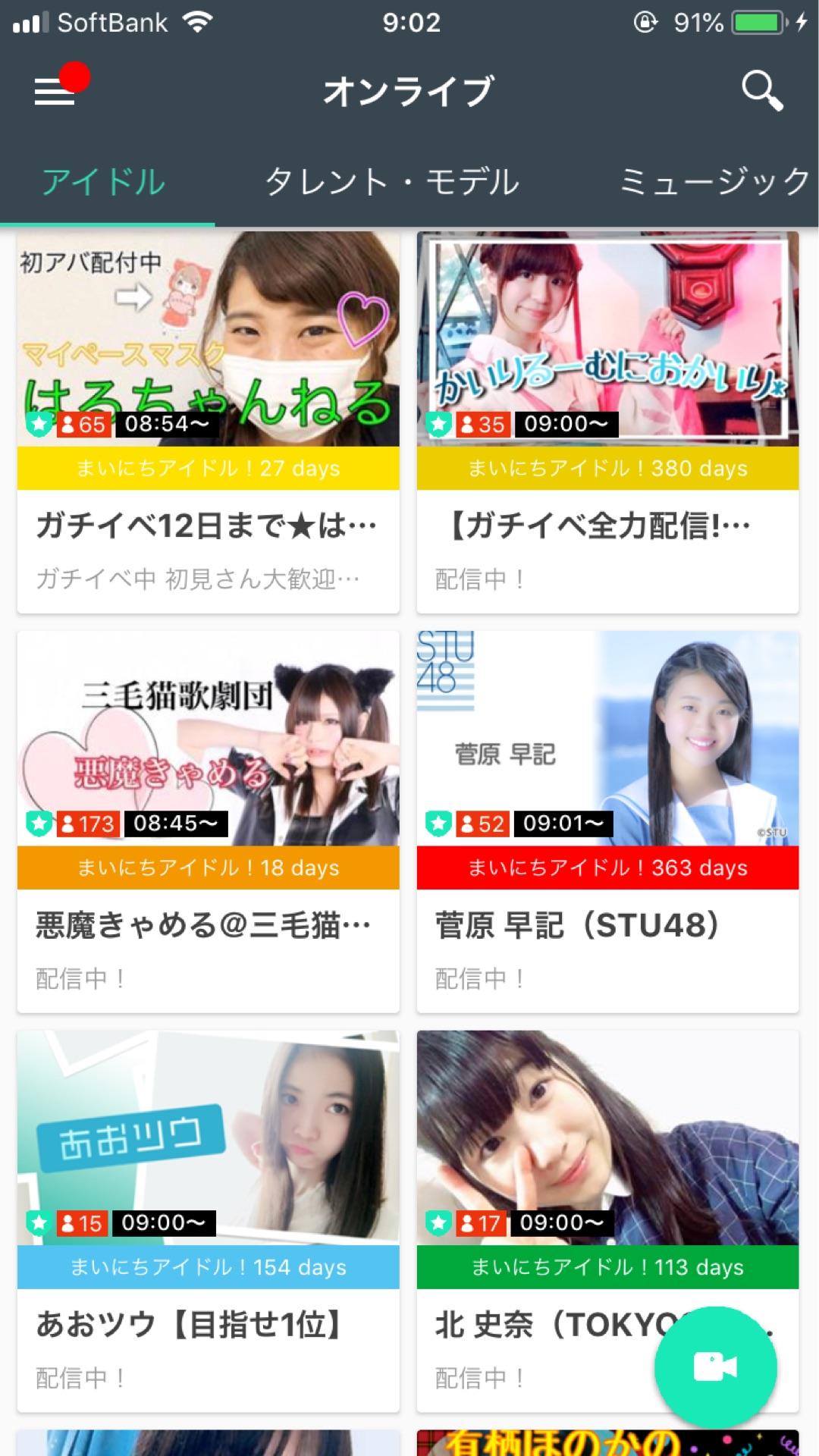Switch to the タレント・モデル tab
This screenshot has width=819, height=1456.
tap(392, 183)
